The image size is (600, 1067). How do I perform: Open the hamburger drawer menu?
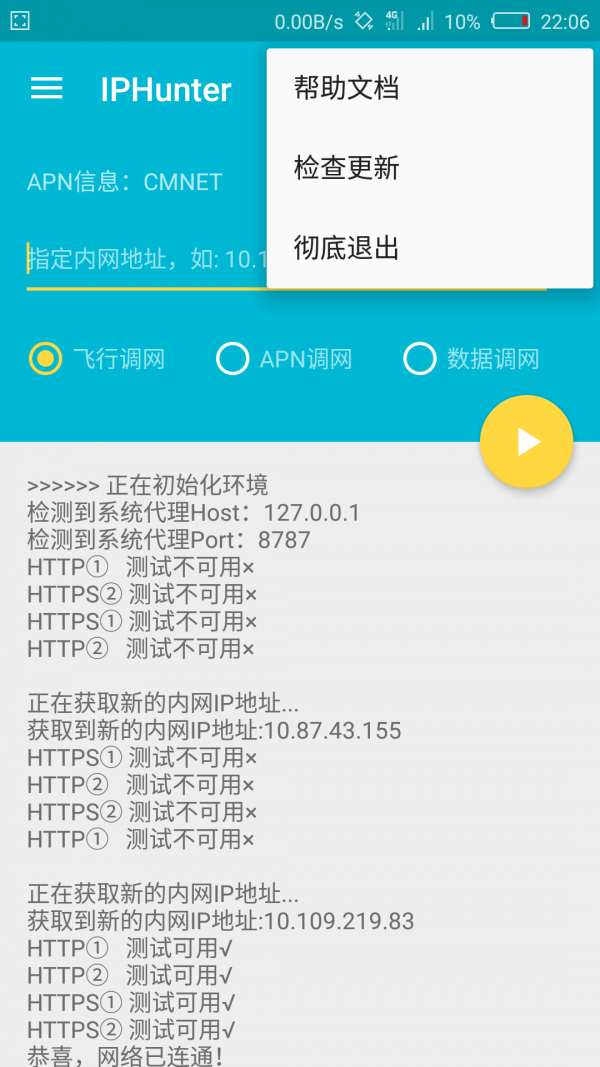click(x=47, y=89)
